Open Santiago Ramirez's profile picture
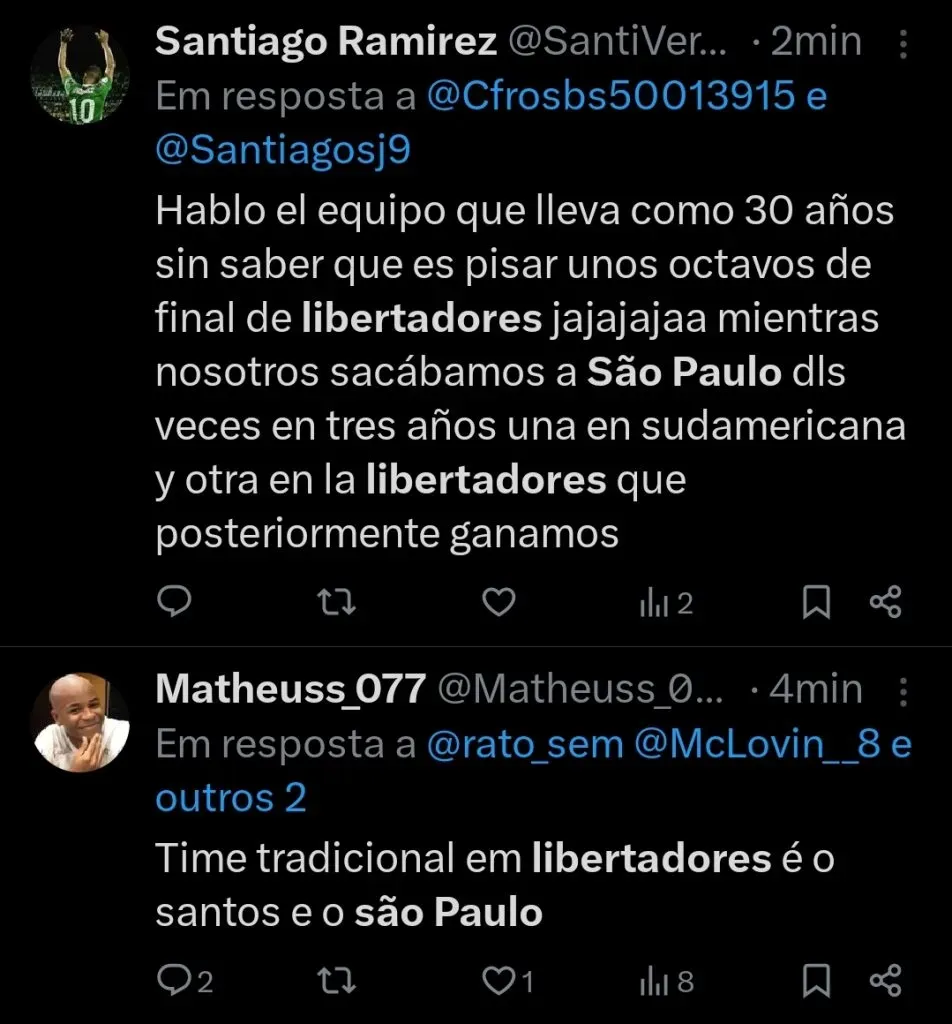 point(79,74)
